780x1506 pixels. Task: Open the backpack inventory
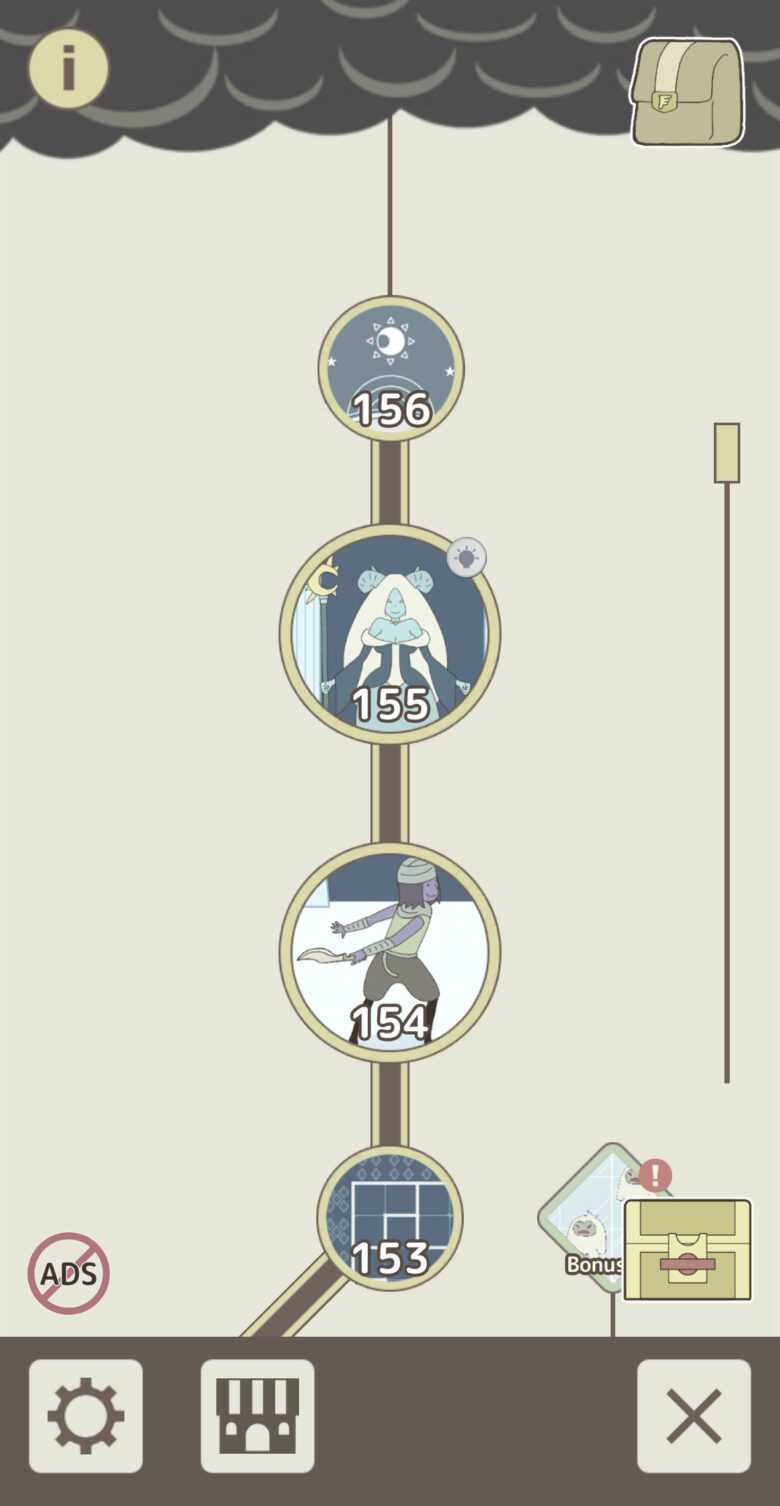coord(687,92)
